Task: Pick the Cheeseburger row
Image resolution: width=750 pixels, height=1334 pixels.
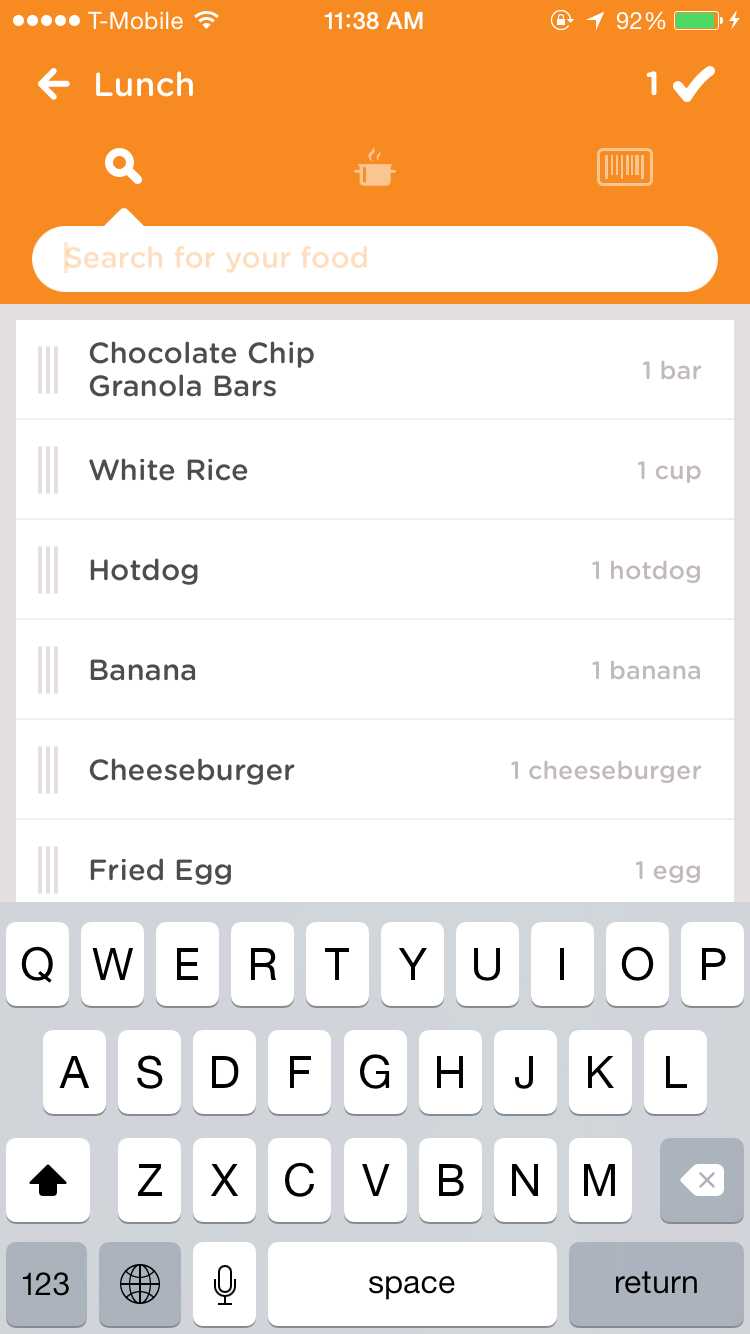Action: (x=375, y=770)
